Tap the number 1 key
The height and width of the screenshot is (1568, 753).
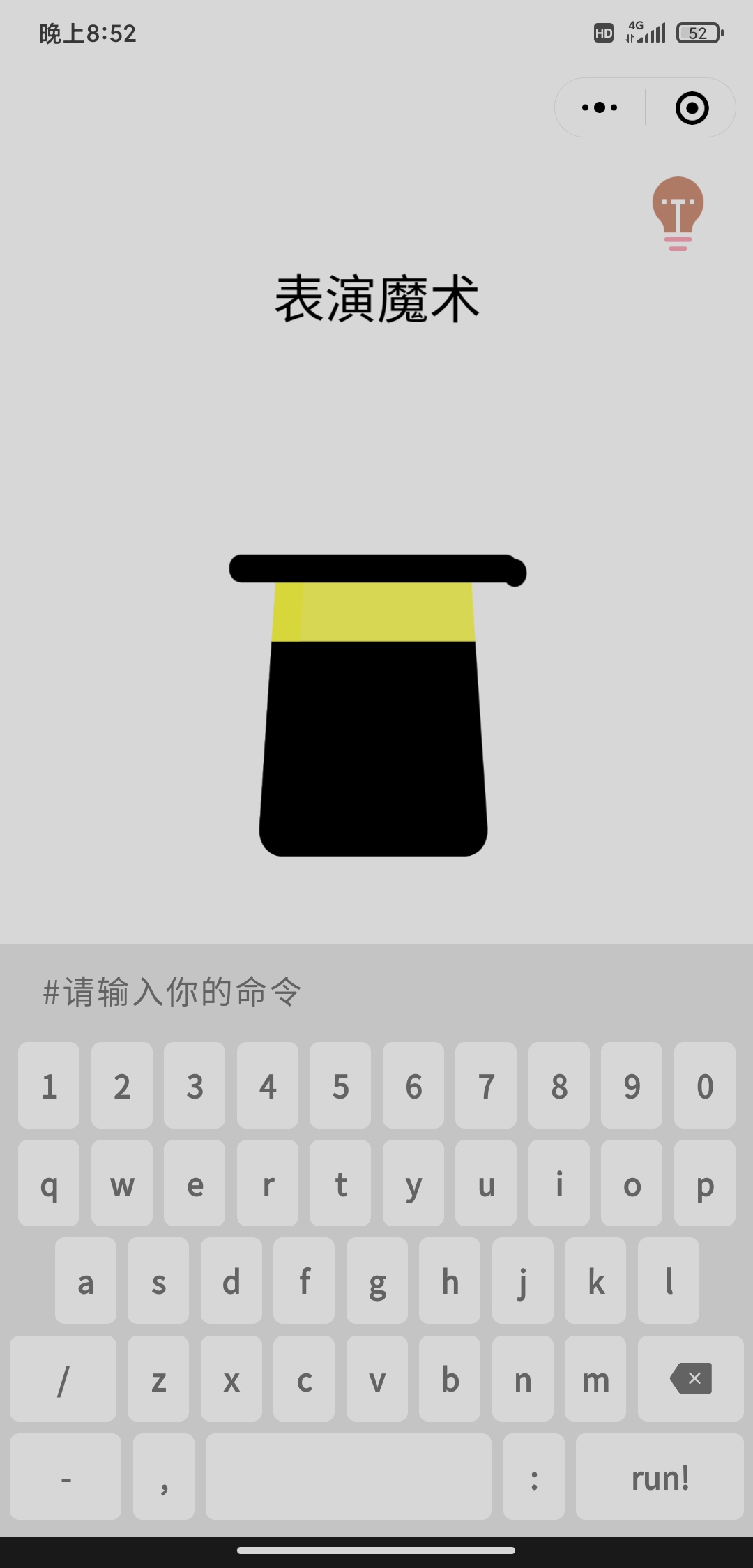[x=49, y=1085]
